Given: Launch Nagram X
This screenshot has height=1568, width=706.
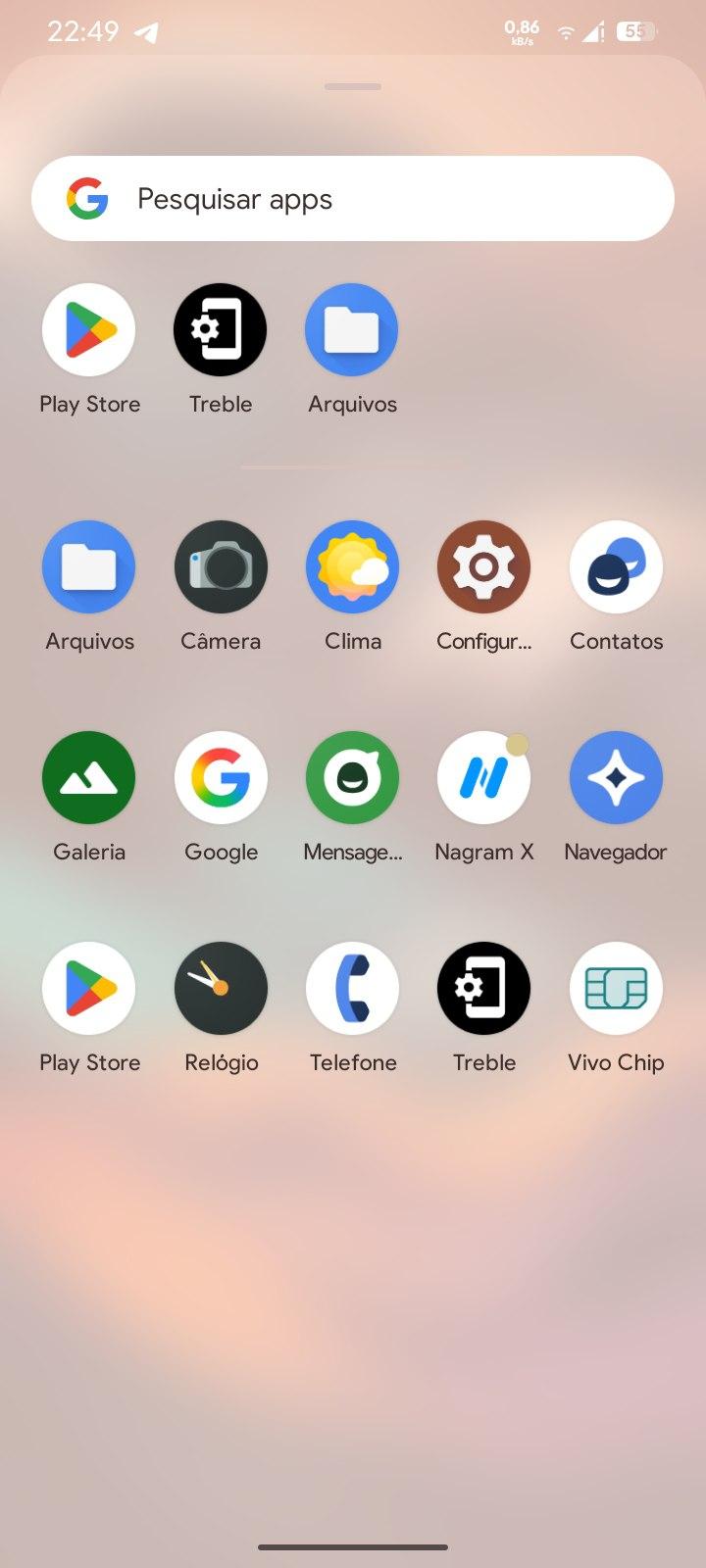Looking at the screenshot, I should click(x=483, y=778).
